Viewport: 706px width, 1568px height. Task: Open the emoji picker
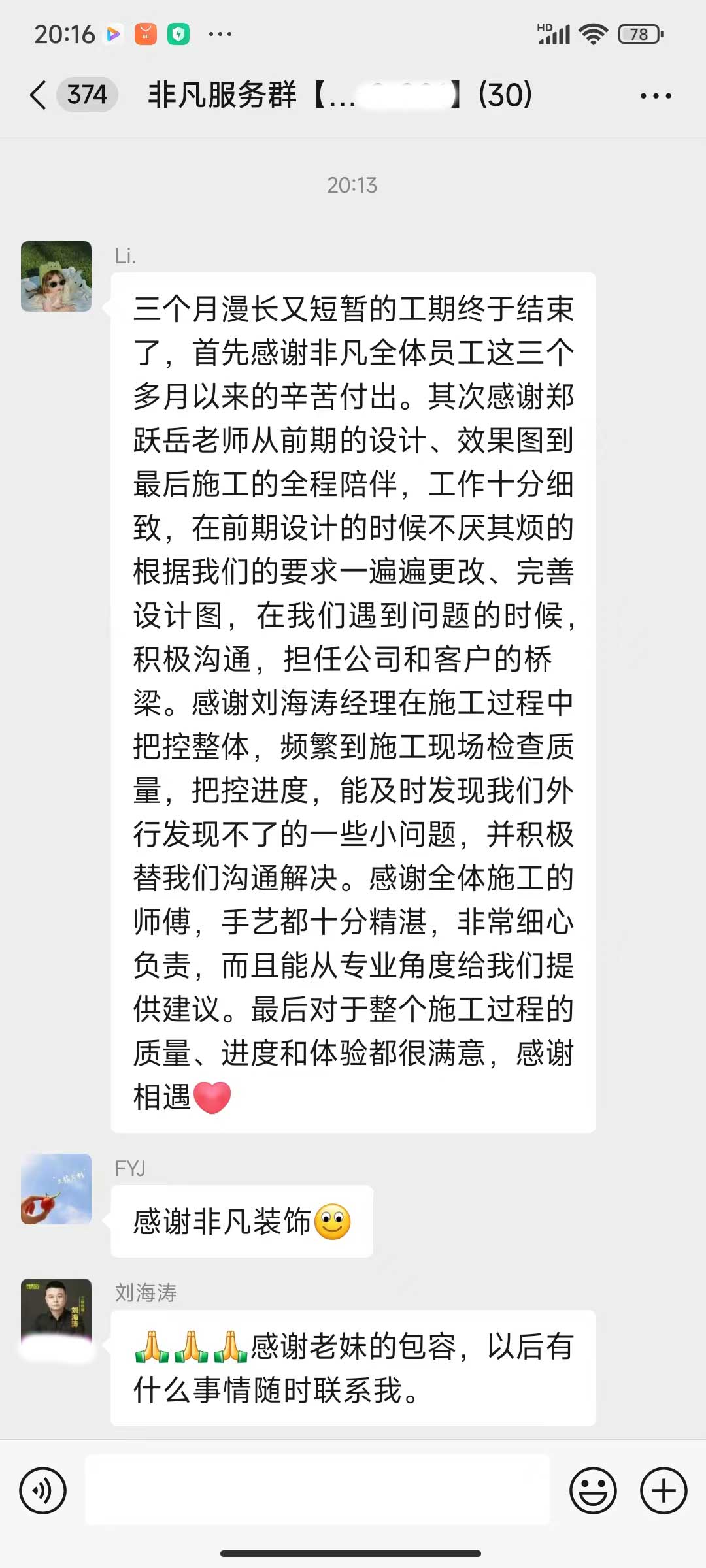tap(593, 1490)
